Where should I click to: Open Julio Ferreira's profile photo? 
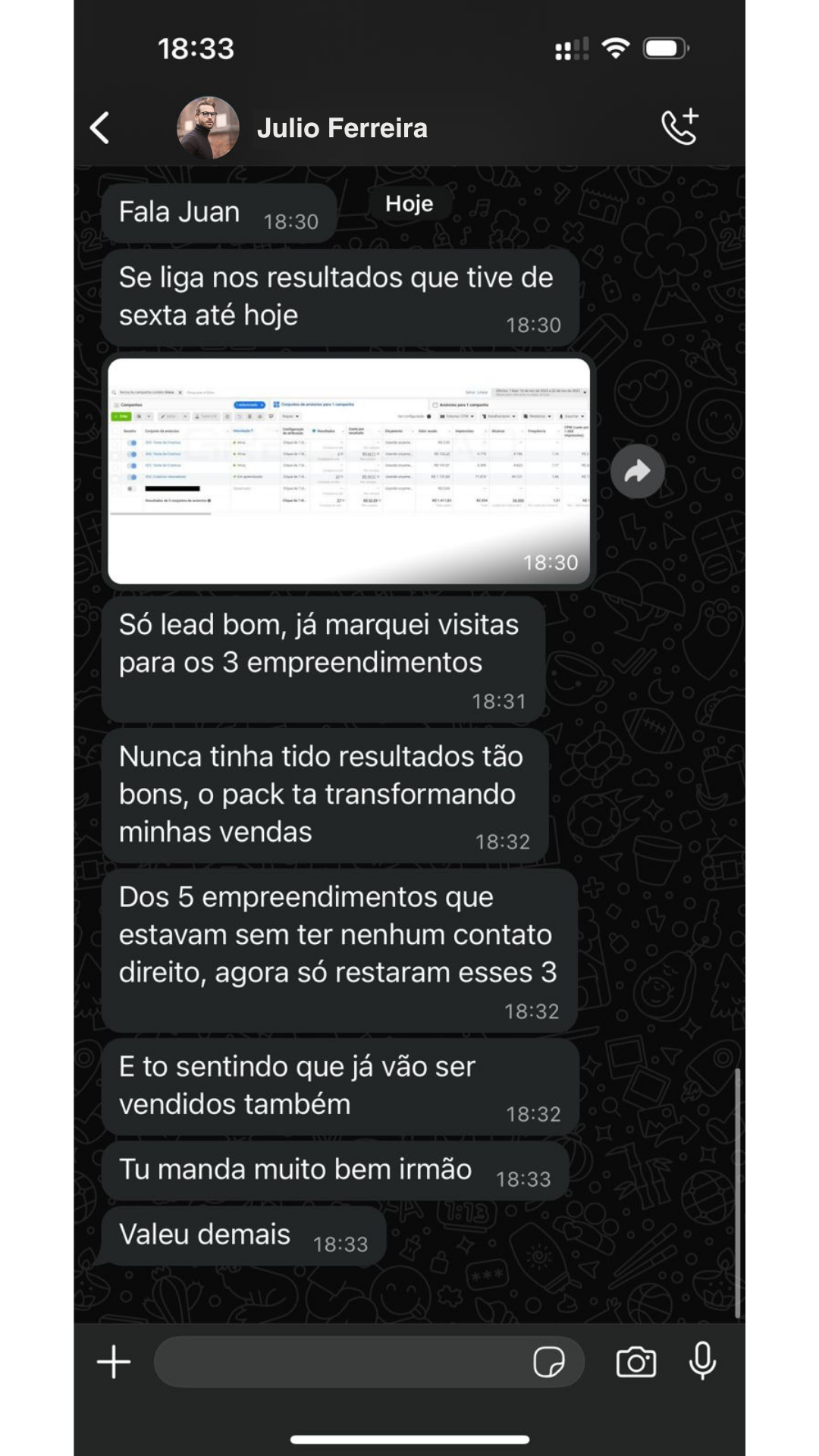coord(208,127)
